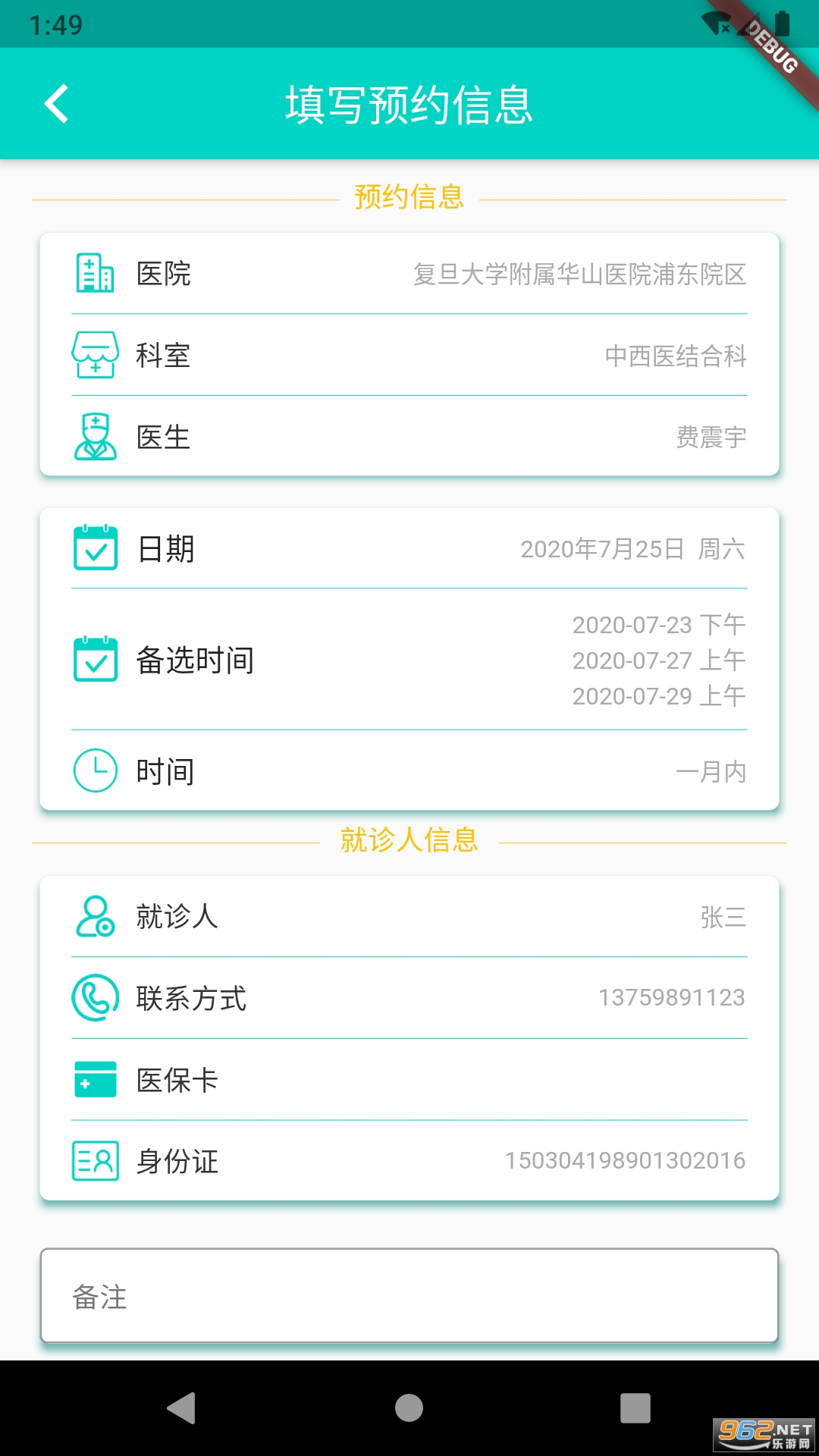Focus the 备注 remarks field
The width and height of the screenshot is (819, 1456).
pos(409,1296)
